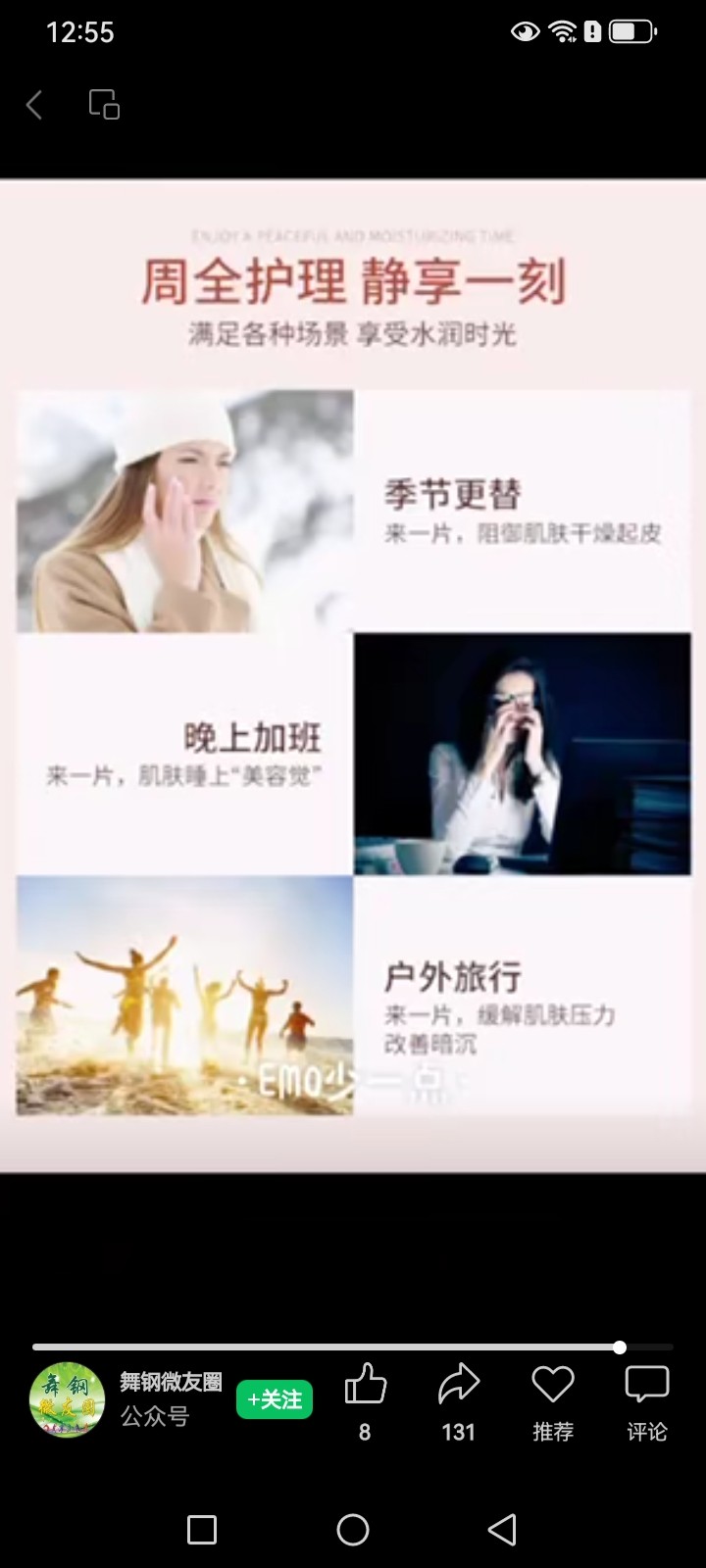Recommend the video with the heart icon
This screenshot has width=706, height=1568.
[x=552, y=1386]
